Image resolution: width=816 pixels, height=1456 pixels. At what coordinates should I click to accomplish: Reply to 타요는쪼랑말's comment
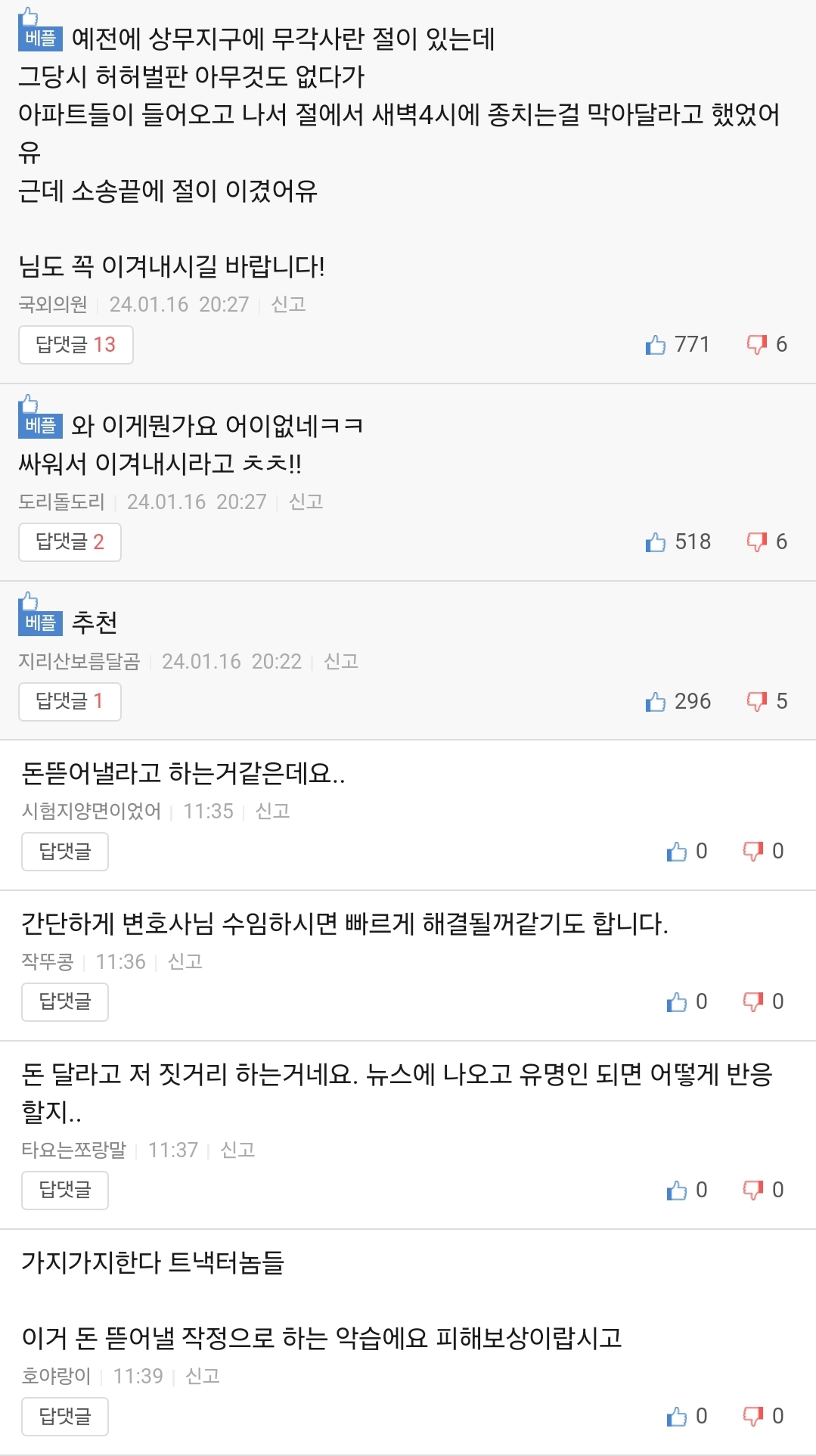65,1191
